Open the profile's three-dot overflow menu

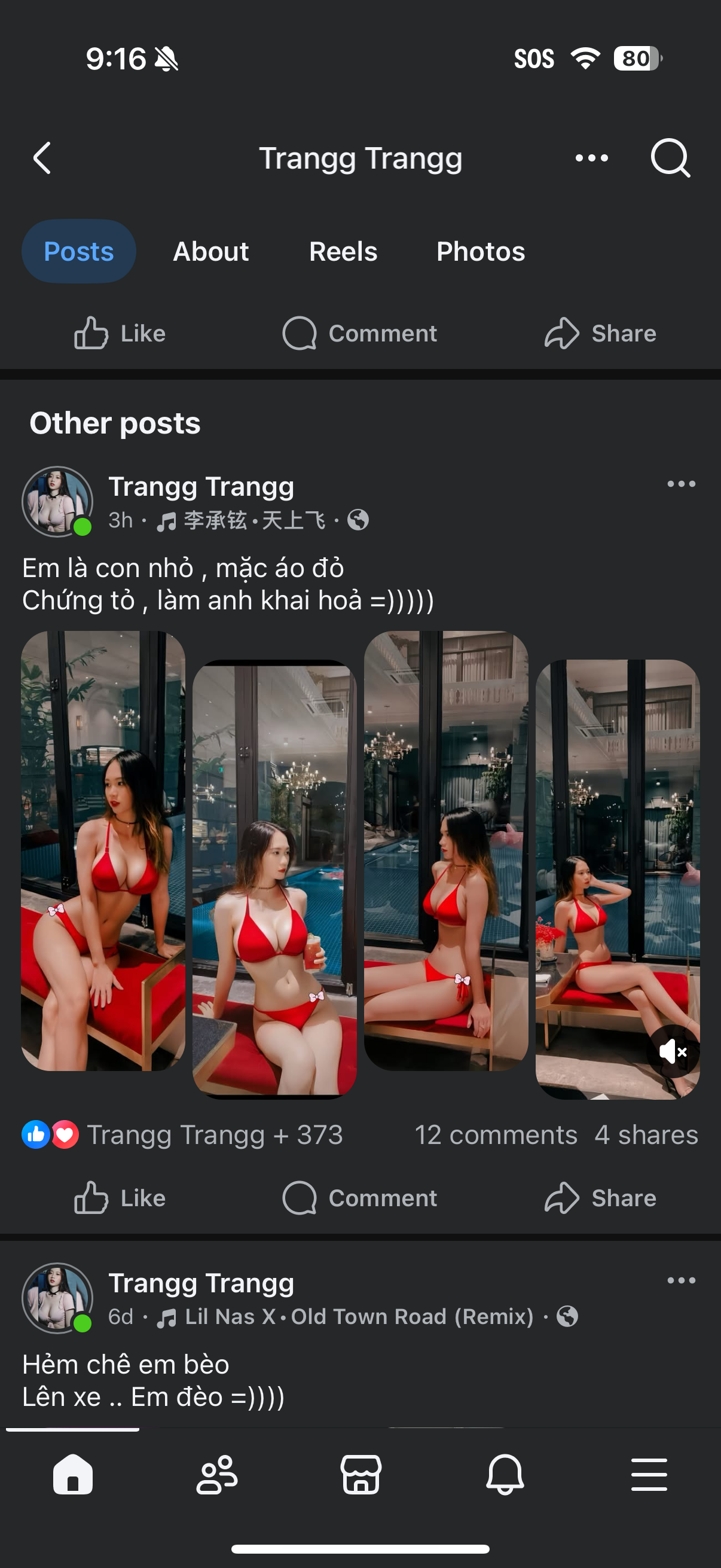[x=591, y=158]
